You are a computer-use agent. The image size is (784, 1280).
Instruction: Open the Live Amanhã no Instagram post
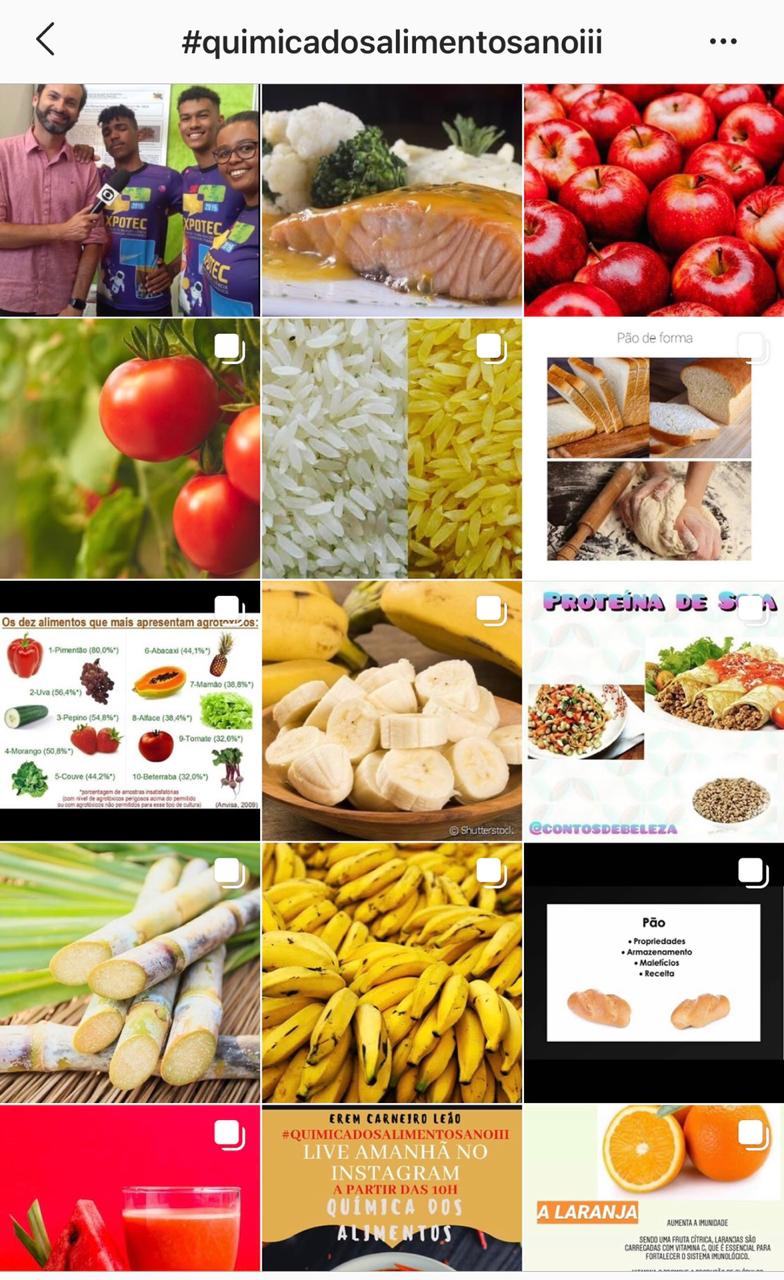tap(391, 1188)
